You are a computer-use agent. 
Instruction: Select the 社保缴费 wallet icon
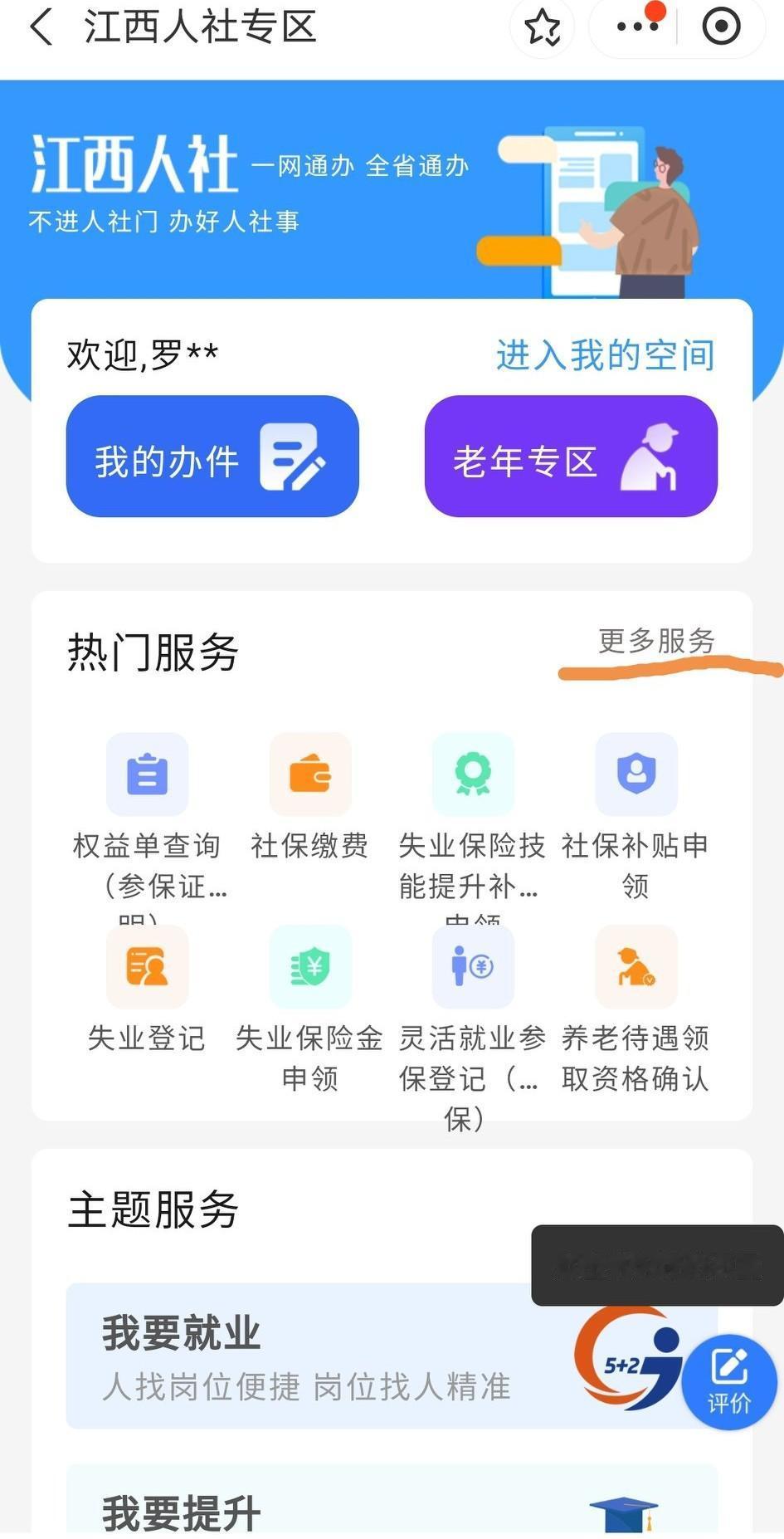[x=309, y=774]
